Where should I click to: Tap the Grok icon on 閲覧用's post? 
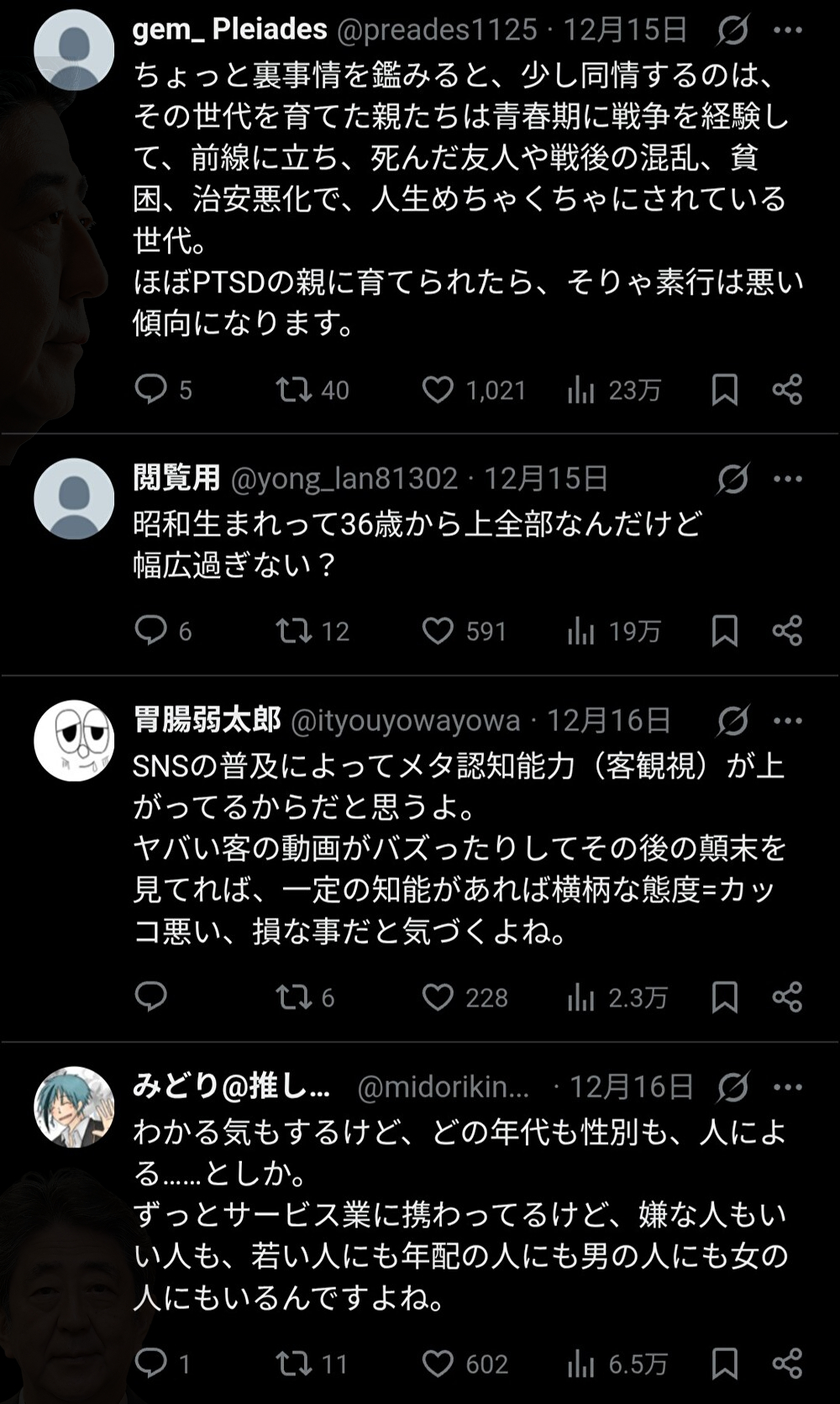(x=732, y=480)
